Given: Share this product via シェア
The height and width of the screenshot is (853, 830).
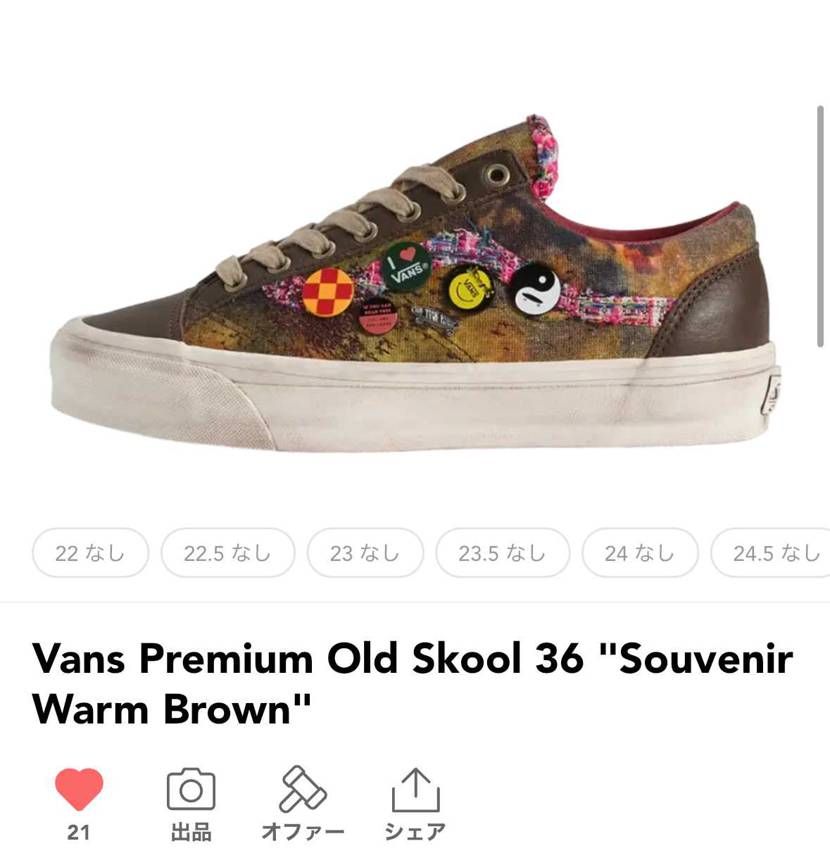Looking at the screenshot, I should tap(415, 790).
